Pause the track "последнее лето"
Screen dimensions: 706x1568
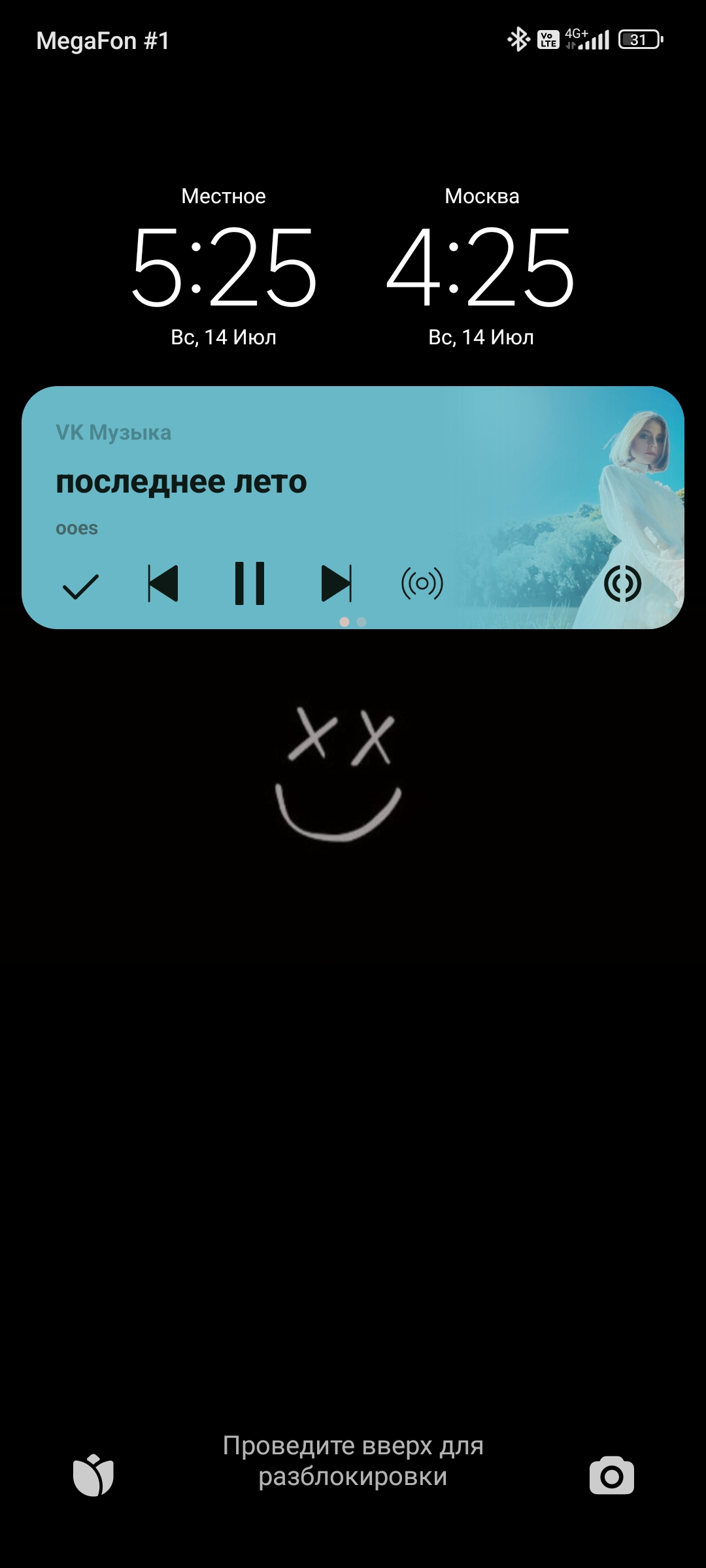click(250, 583)
